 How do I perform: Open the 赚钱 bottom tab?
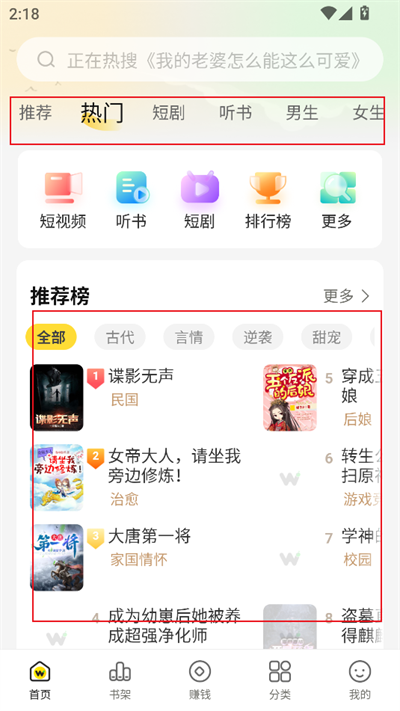(x=200, y=680)
